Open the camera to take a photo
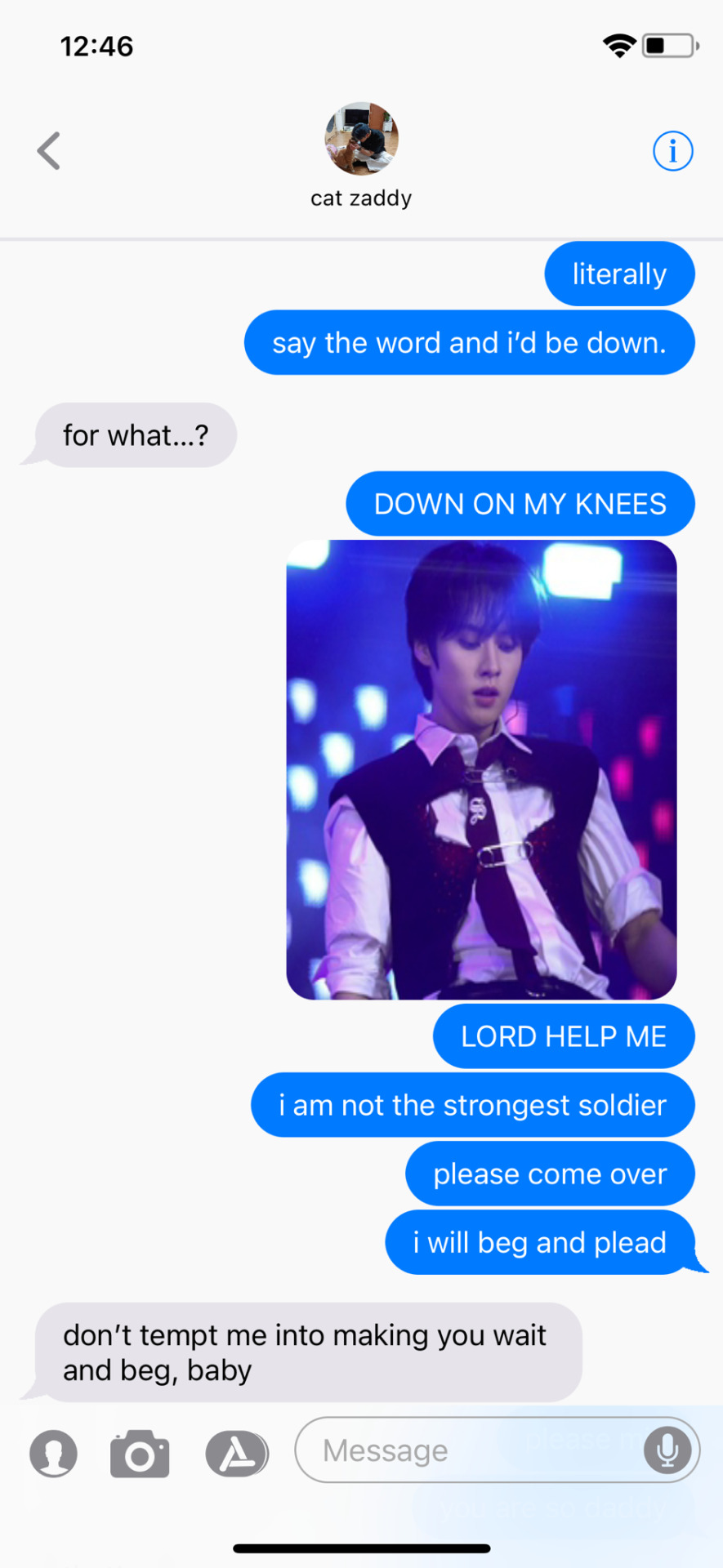Screen dimensions: 723x1568 140,1454
